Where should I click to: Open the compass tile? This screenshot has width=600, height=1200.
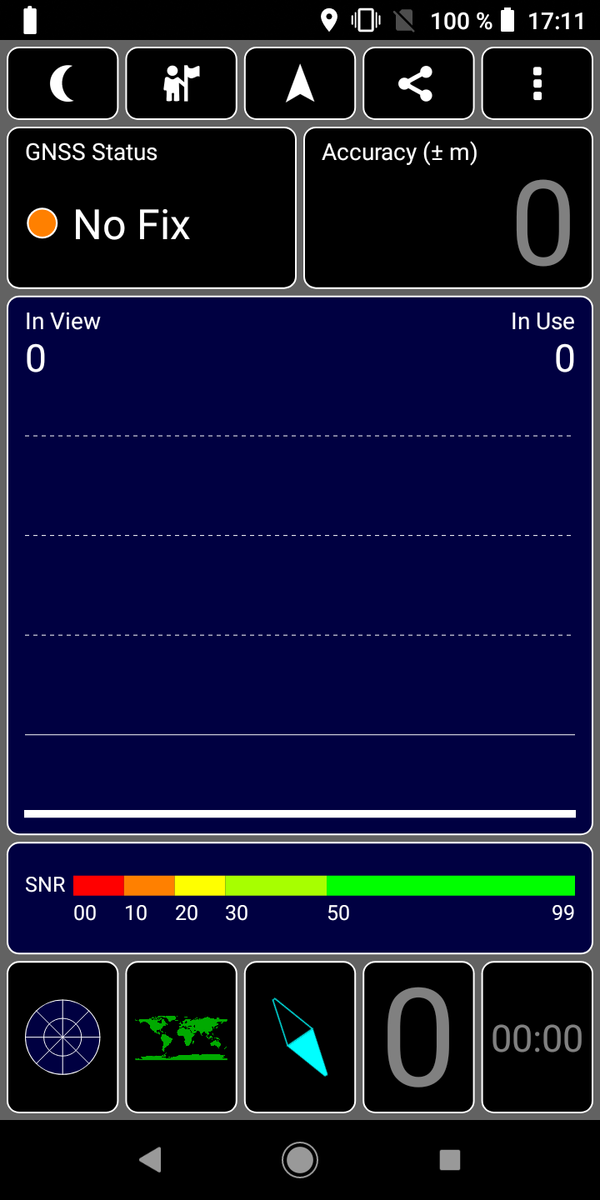pyautogui.click(x=300, y=1037)
